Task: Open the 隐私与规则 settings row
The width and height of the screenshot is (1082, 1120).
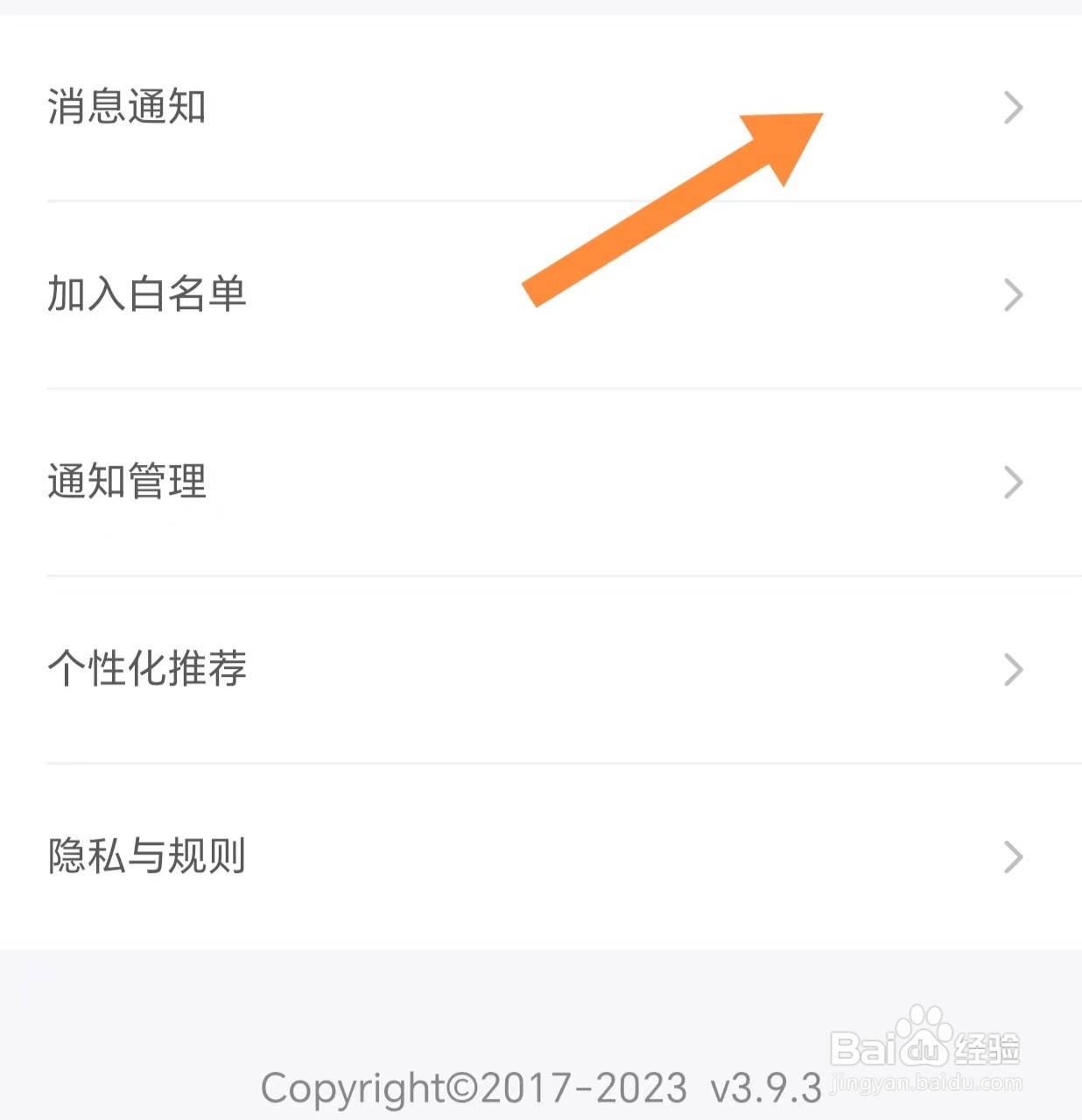Action: point(525,856)
